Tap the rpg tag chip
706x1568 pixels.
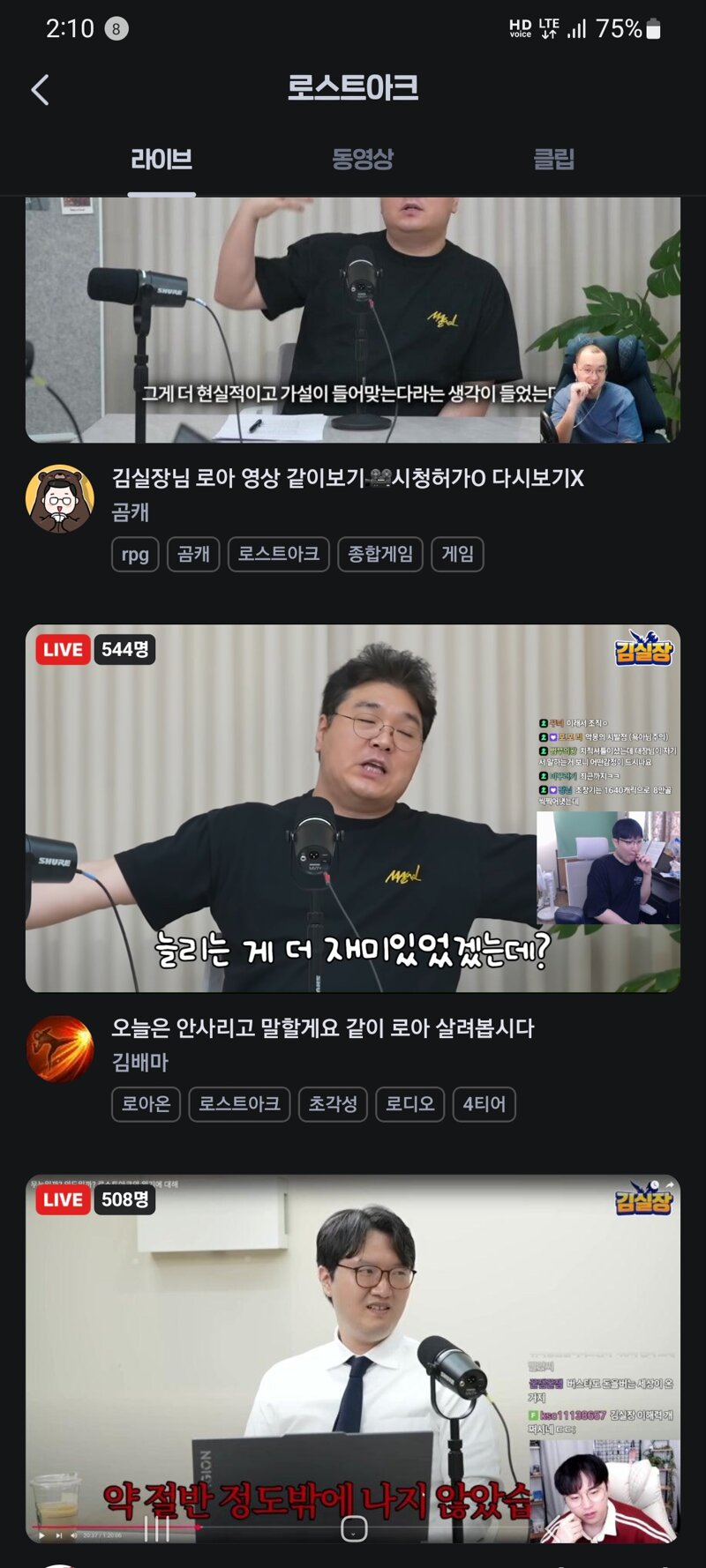pyautogui.click(x=135, y=555)
